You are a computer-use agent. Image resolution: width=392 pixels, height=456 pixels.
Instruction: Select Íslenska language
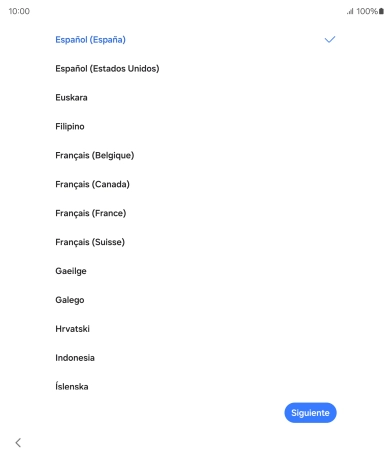(x=196, y=387)
